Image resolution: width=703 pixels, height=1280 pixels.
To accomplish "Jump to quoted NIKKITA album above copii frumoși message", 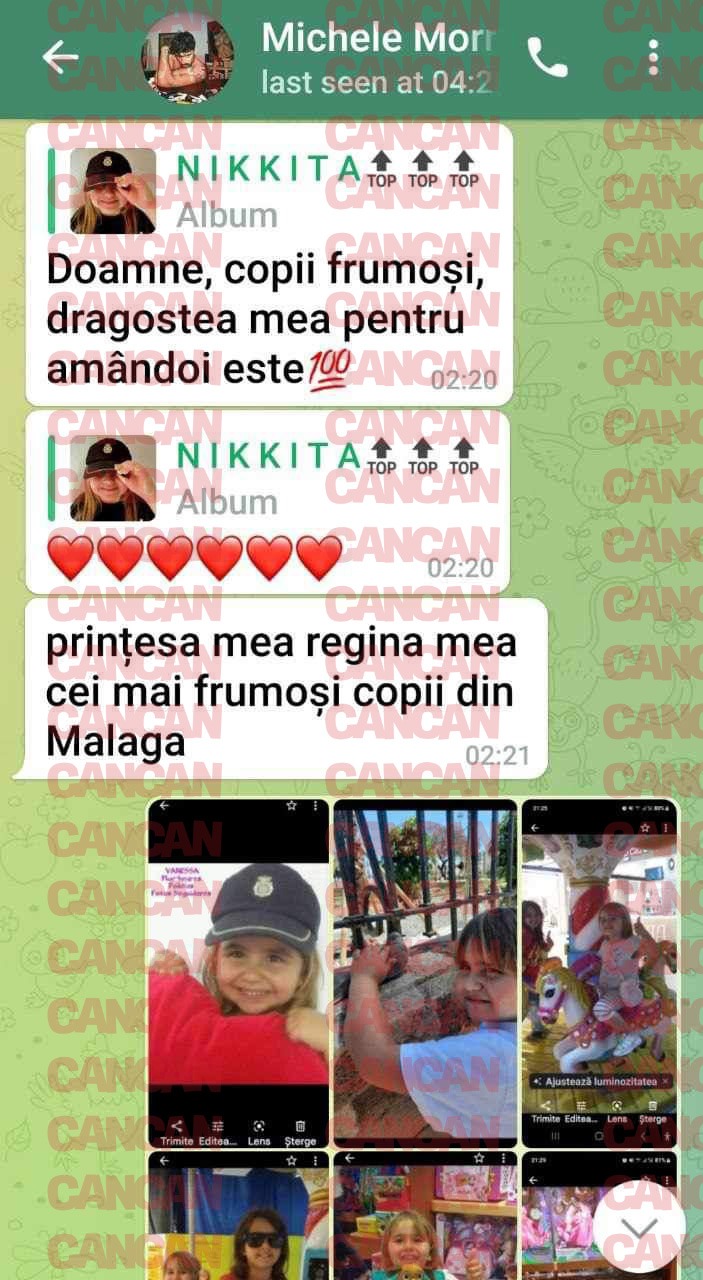I will [x=268, y=190].
